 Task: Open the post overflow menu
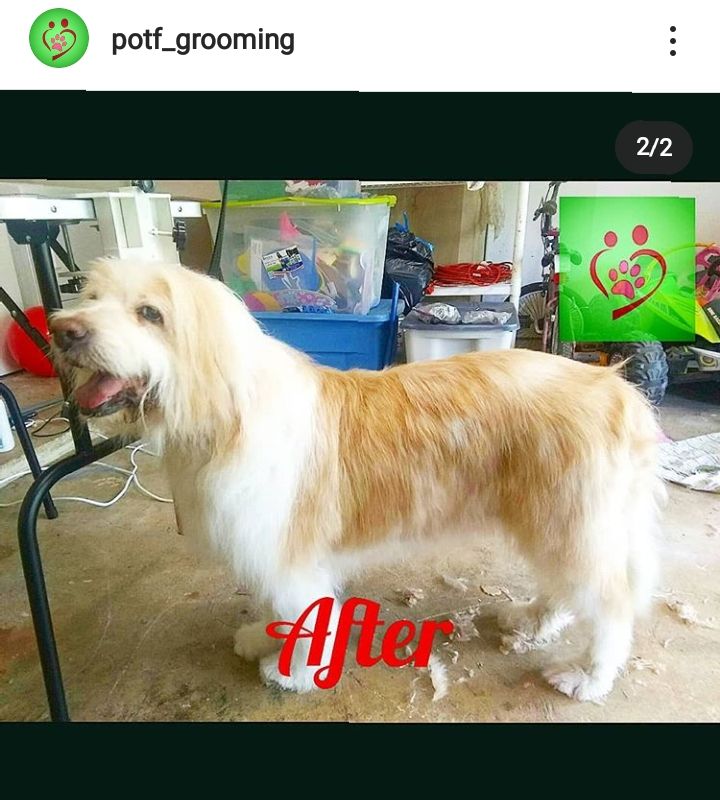[672, 41]
